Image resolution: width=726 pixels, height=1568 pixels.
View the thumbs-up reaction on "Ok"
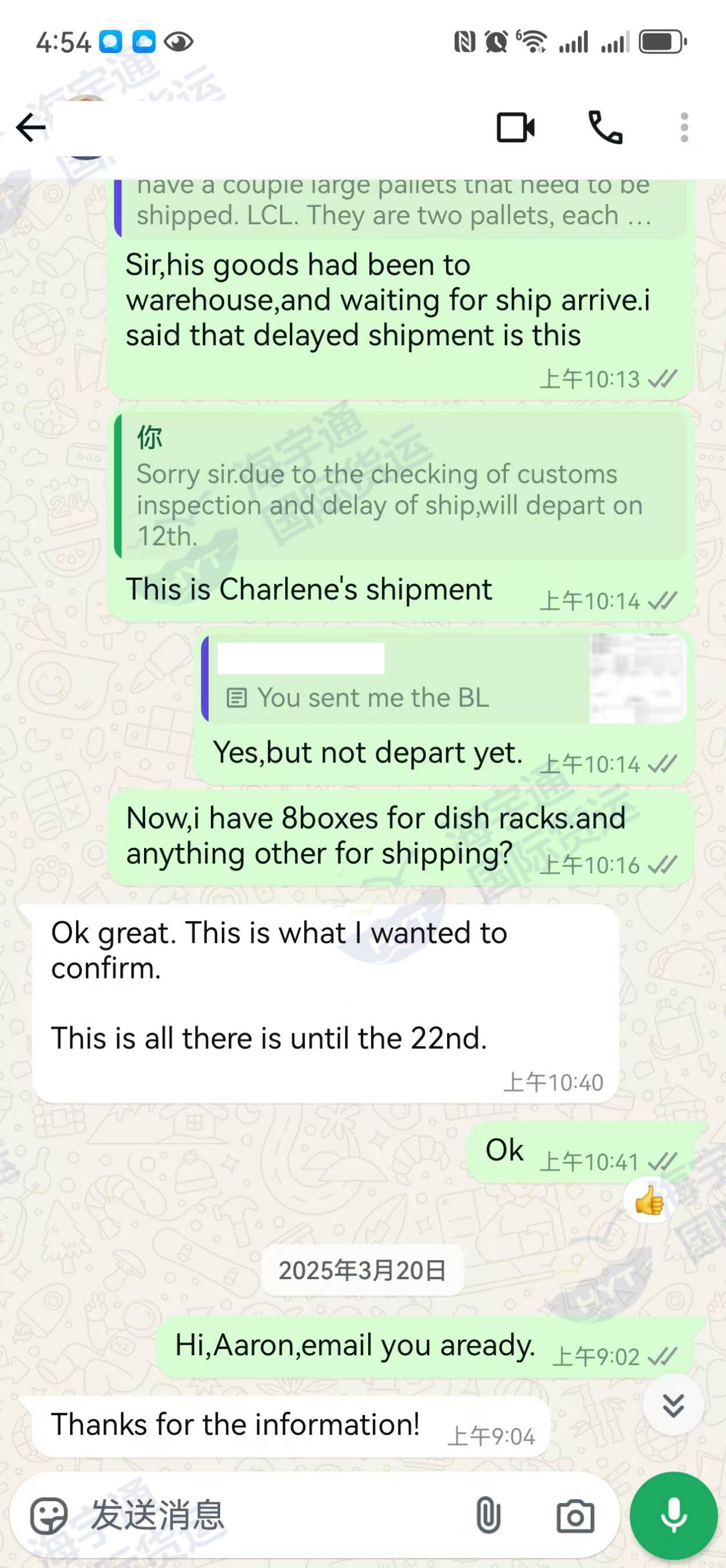(649, 1201)
